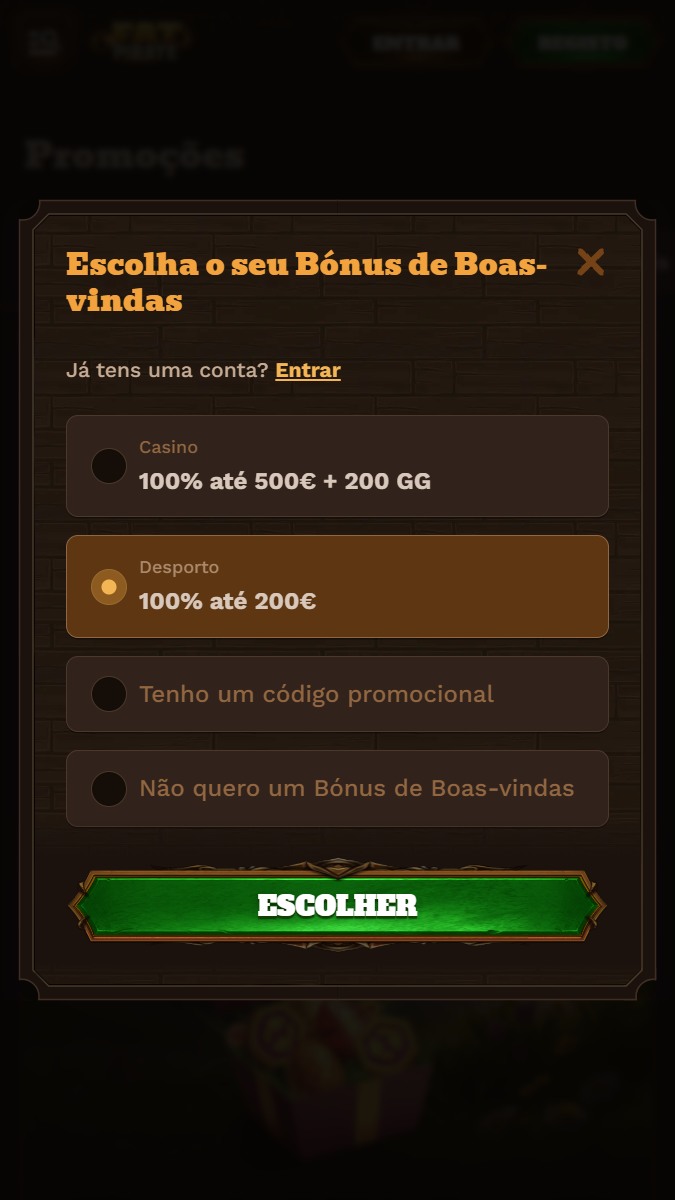Screen dimensions: 675x1200
Task: Close the welcome bonus dialog
Action: (591, 263)
